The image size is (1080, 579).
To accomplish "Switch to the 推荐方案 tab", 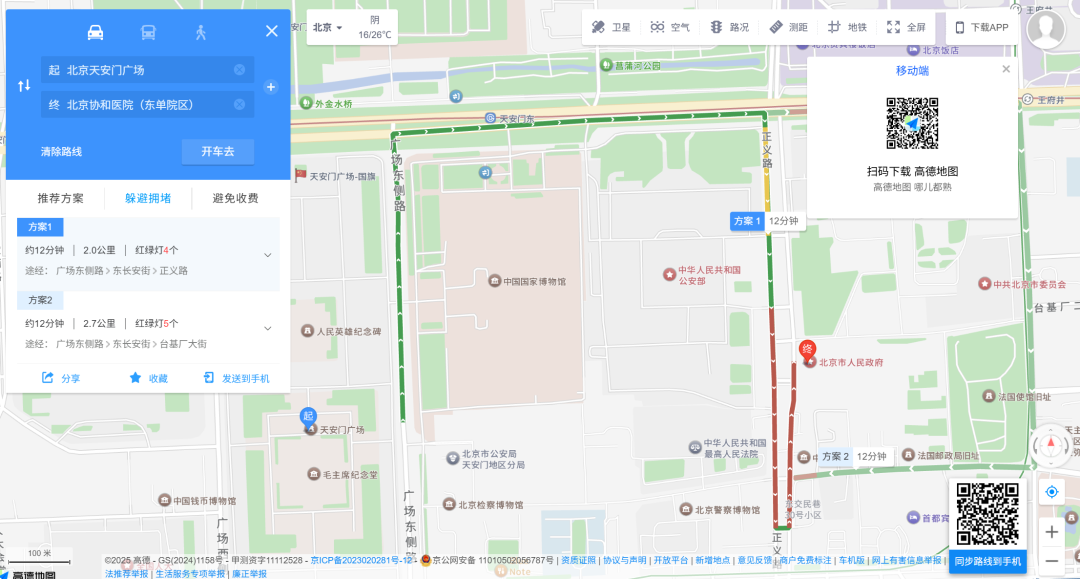I will (x=61, y=198).
